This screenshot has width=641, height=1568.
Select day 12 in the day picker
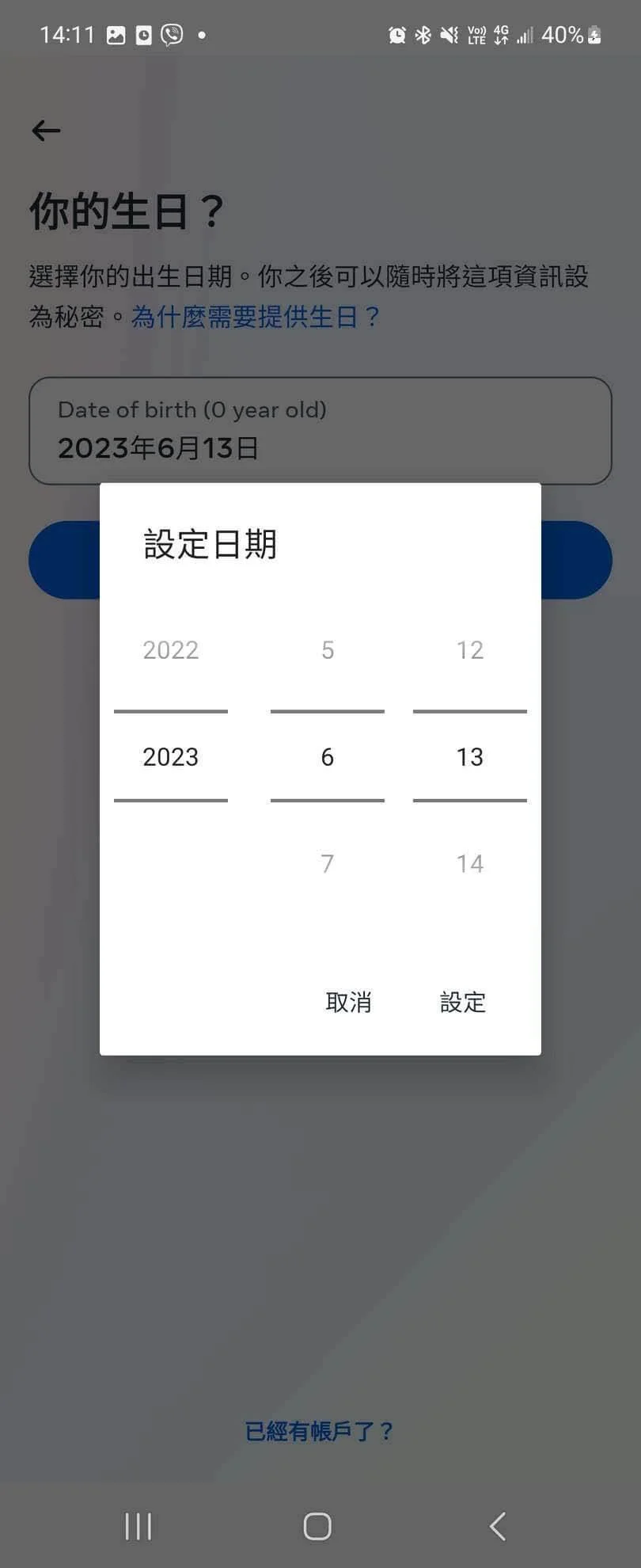pos(470,650)
